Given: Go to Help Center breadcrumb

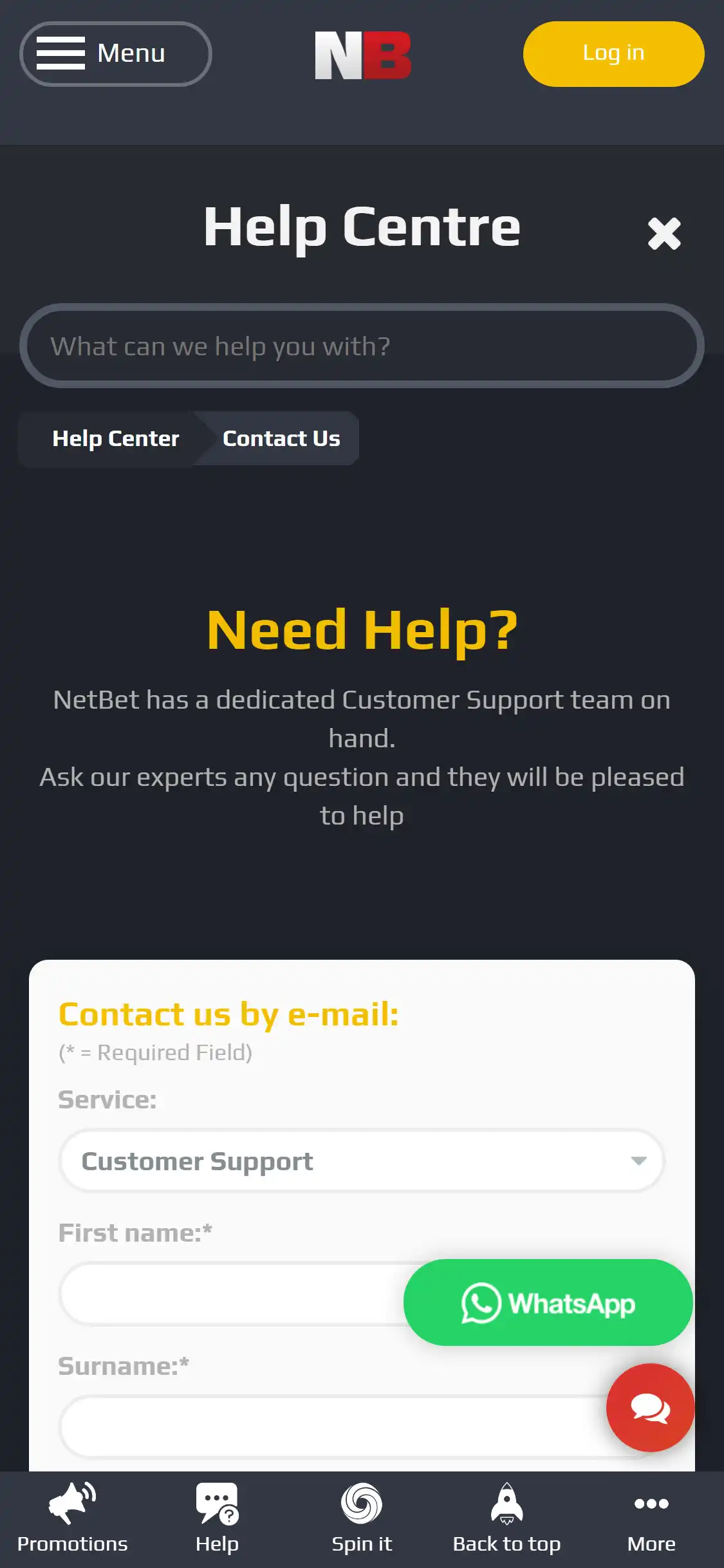Looking at the screenshot, I should pos(115,438).
